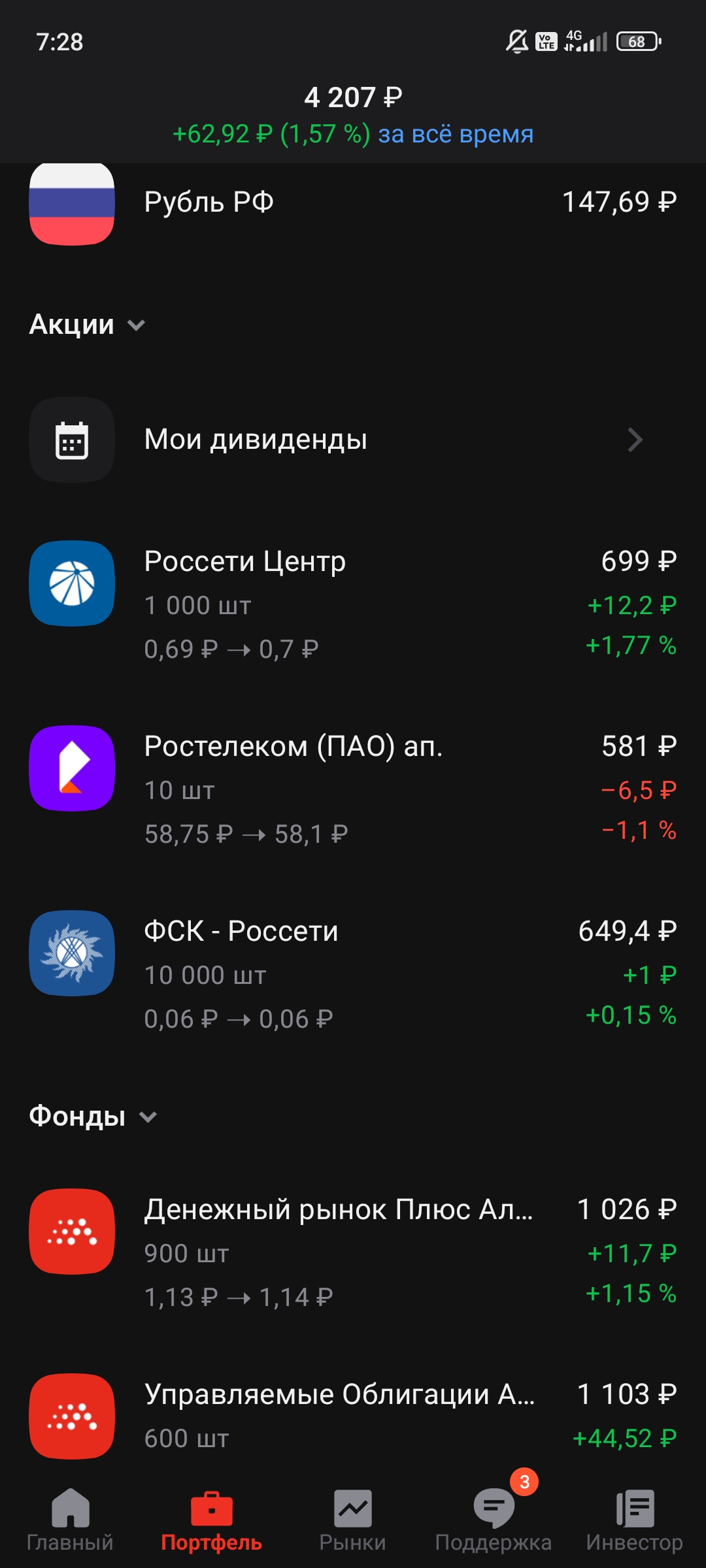Open the Россети Центр stock position
Screen dimensions: 706x1568
pos(353,603)
